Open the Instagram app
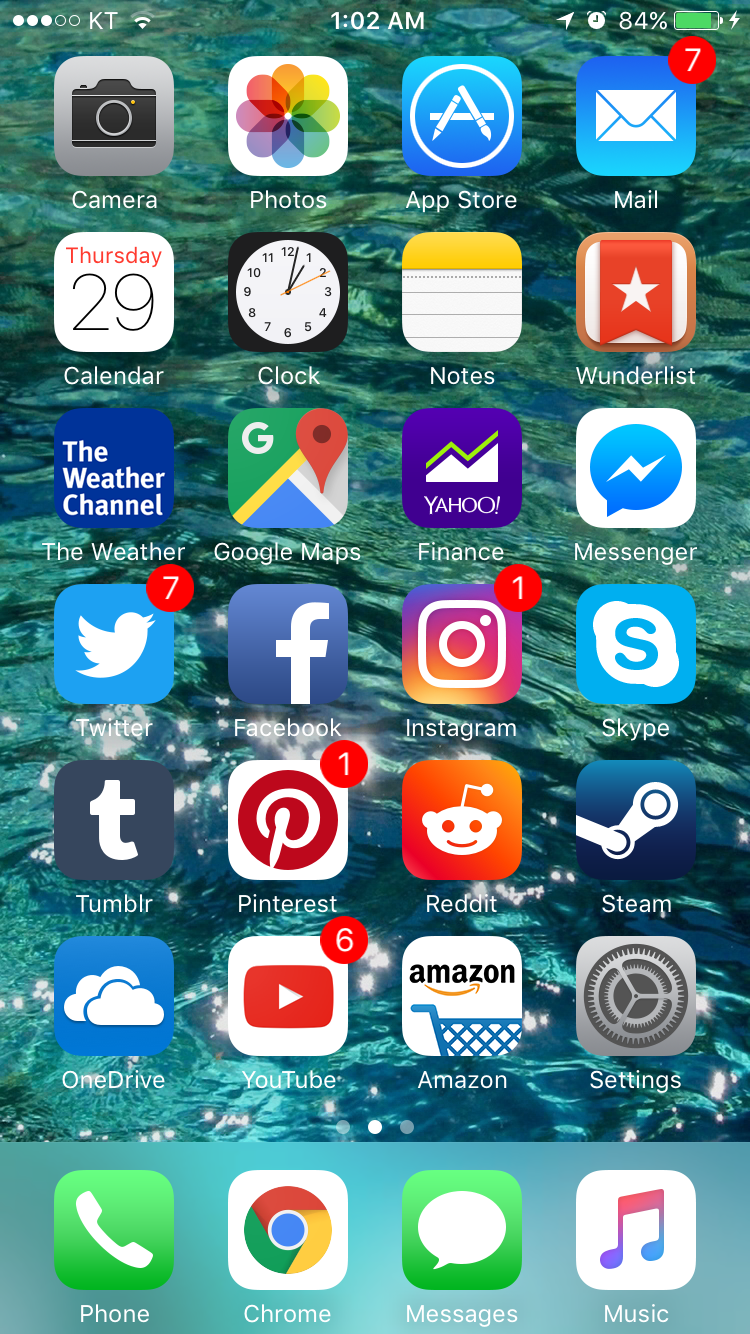The width and height of the screenshot is (750, 1334). (462, 644)
